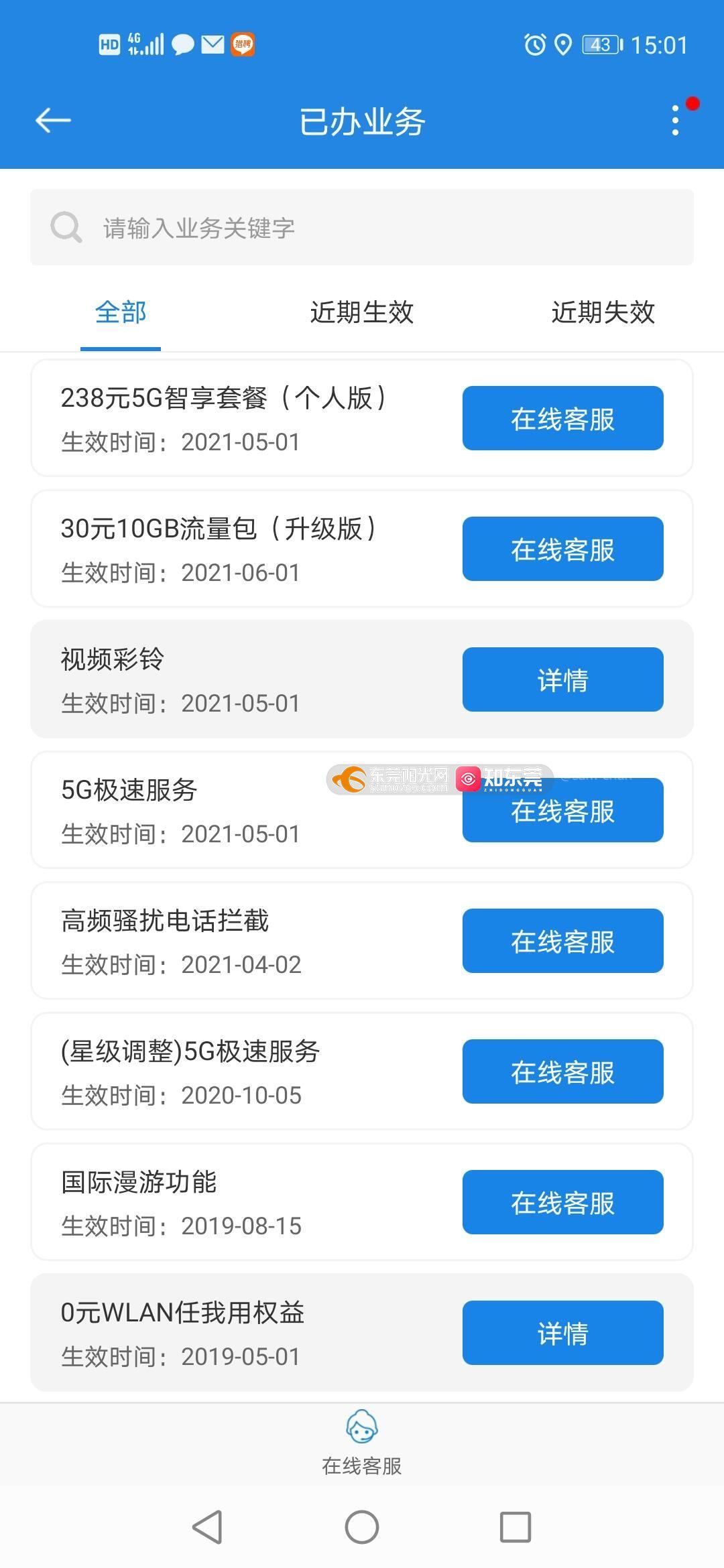This screenshot has height=1568, width=724.
Task: Open the three-dot overflow menu
Action: click(676, 121)
